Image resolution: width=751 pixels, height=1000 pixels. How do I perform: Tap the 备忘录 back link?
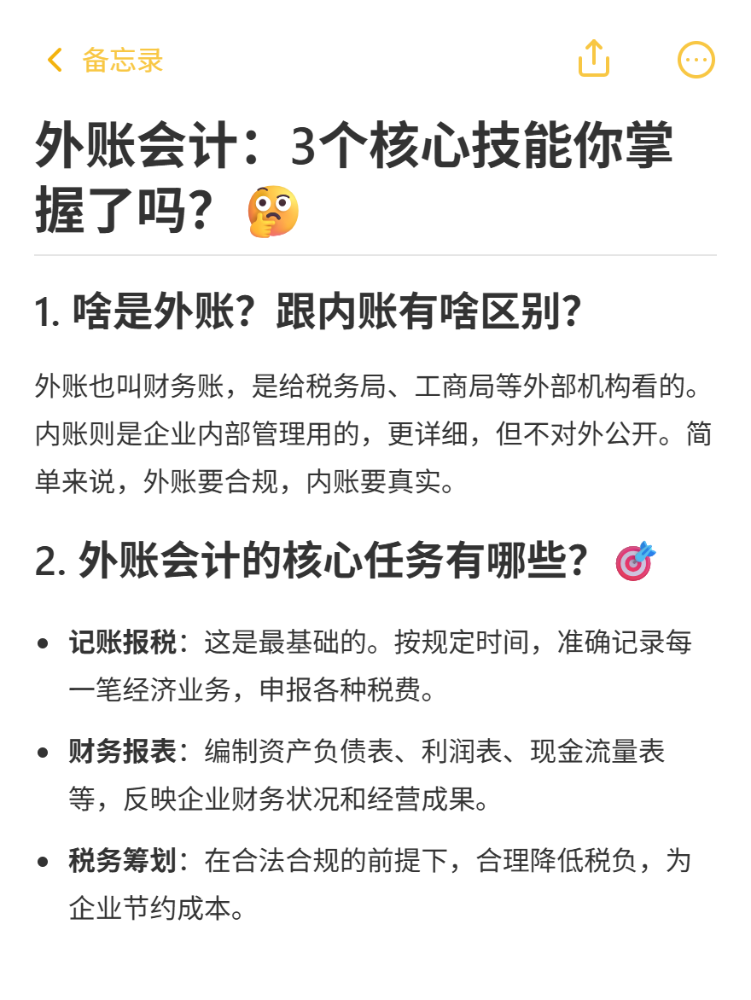click(x=106, y=60)
